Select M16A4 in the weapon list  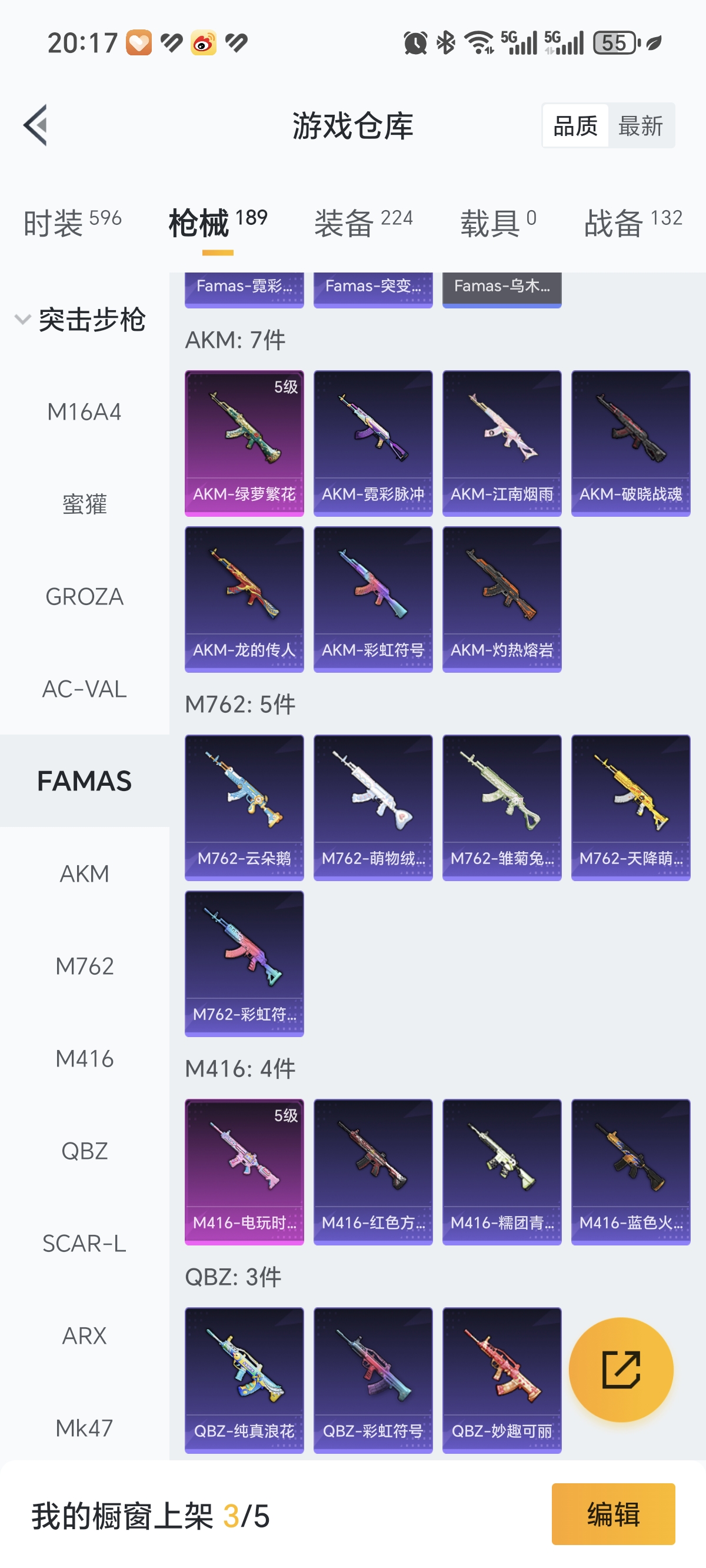click(x=85, y=412)
